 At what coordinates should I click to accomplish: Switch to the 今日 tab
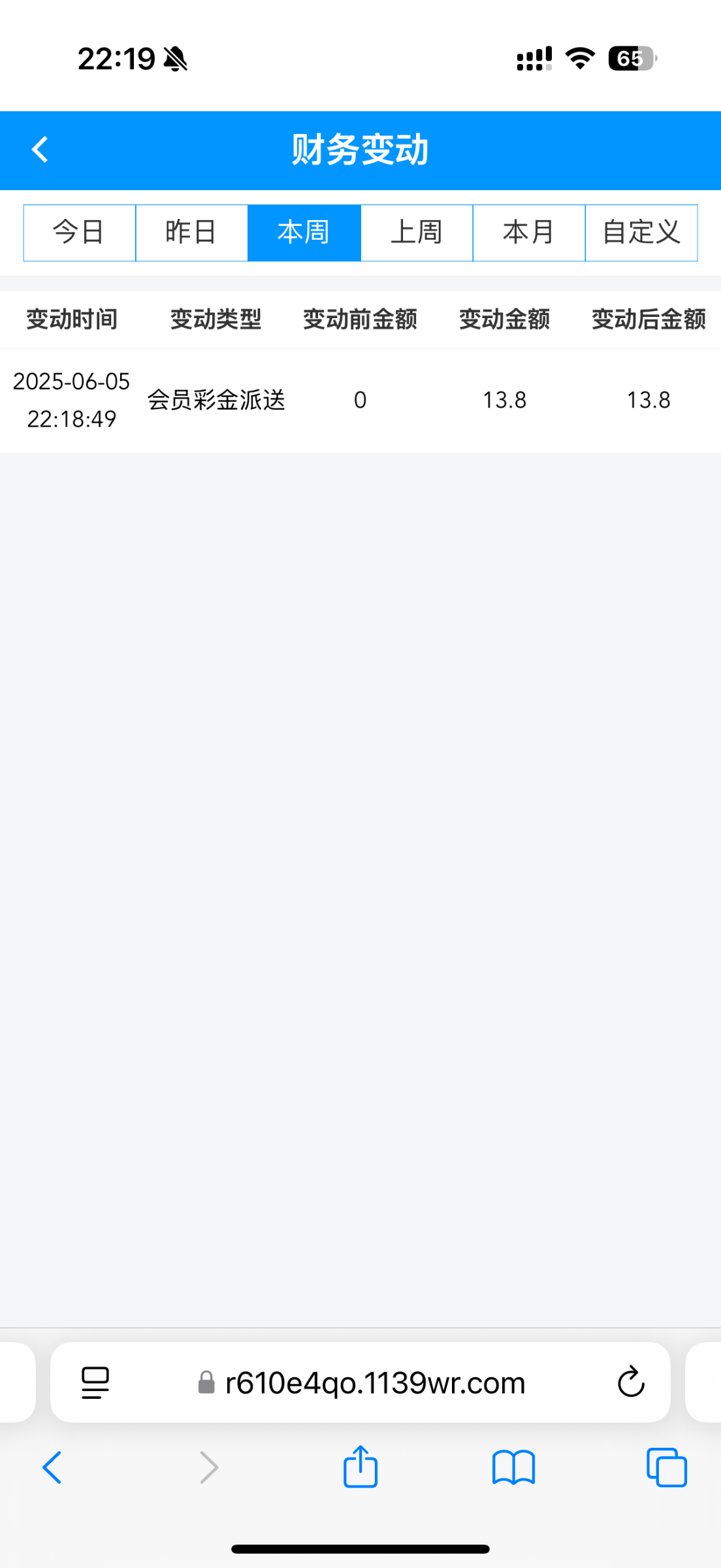[79, 233]
